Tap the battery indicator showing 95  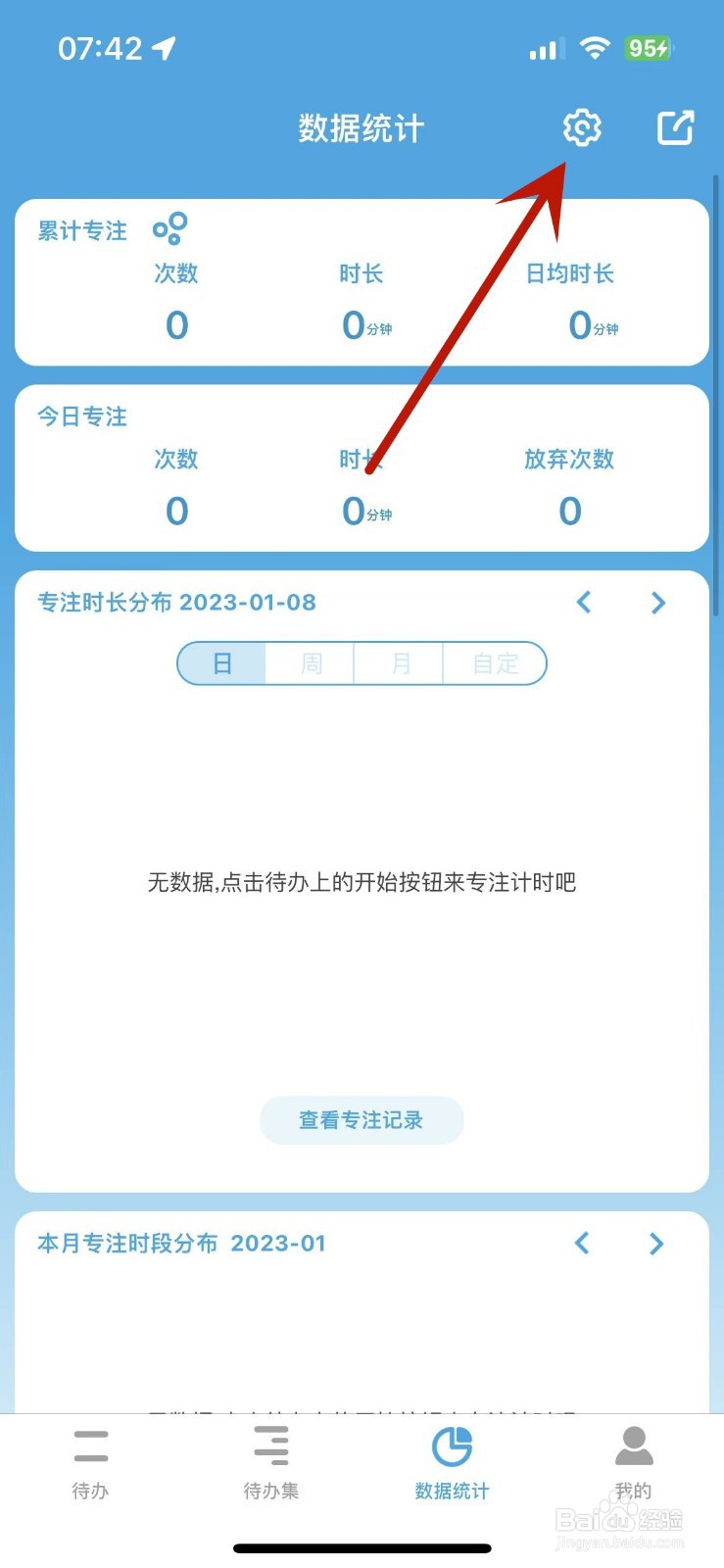point(648,46)
